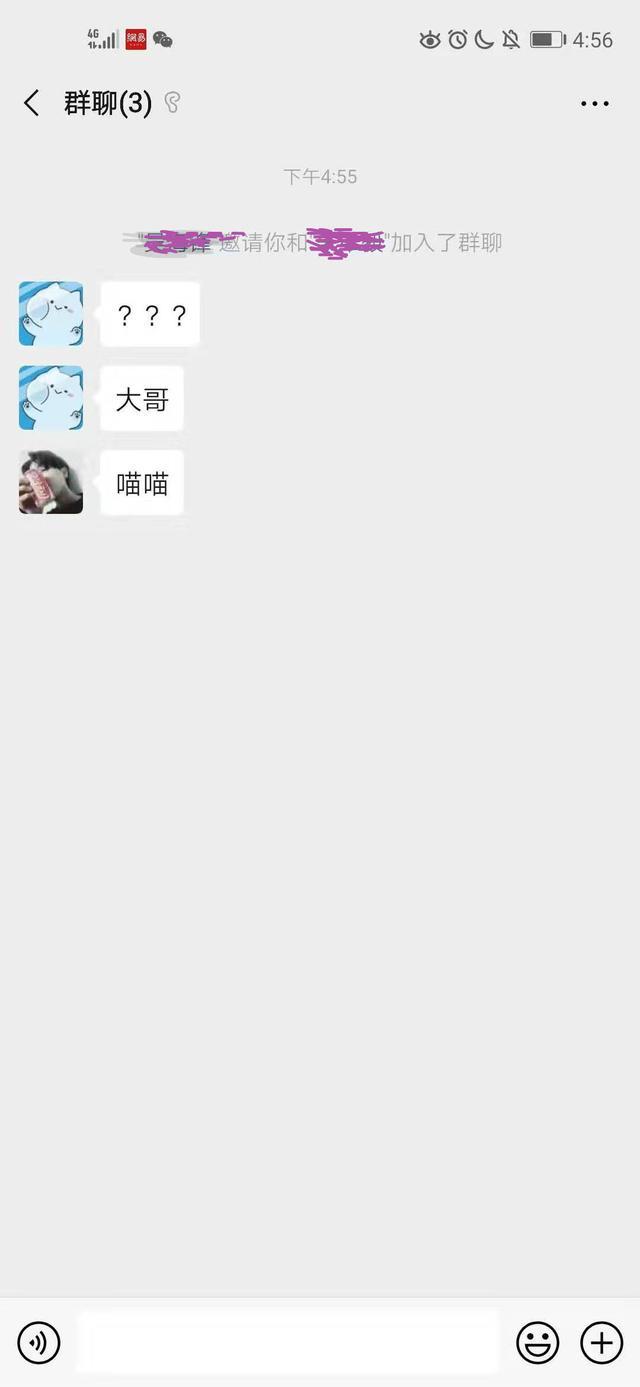Image resolution: width=640 pixels, height=1387 pixels.
Task: Switch to voice message input
Action: [39, 1342]
